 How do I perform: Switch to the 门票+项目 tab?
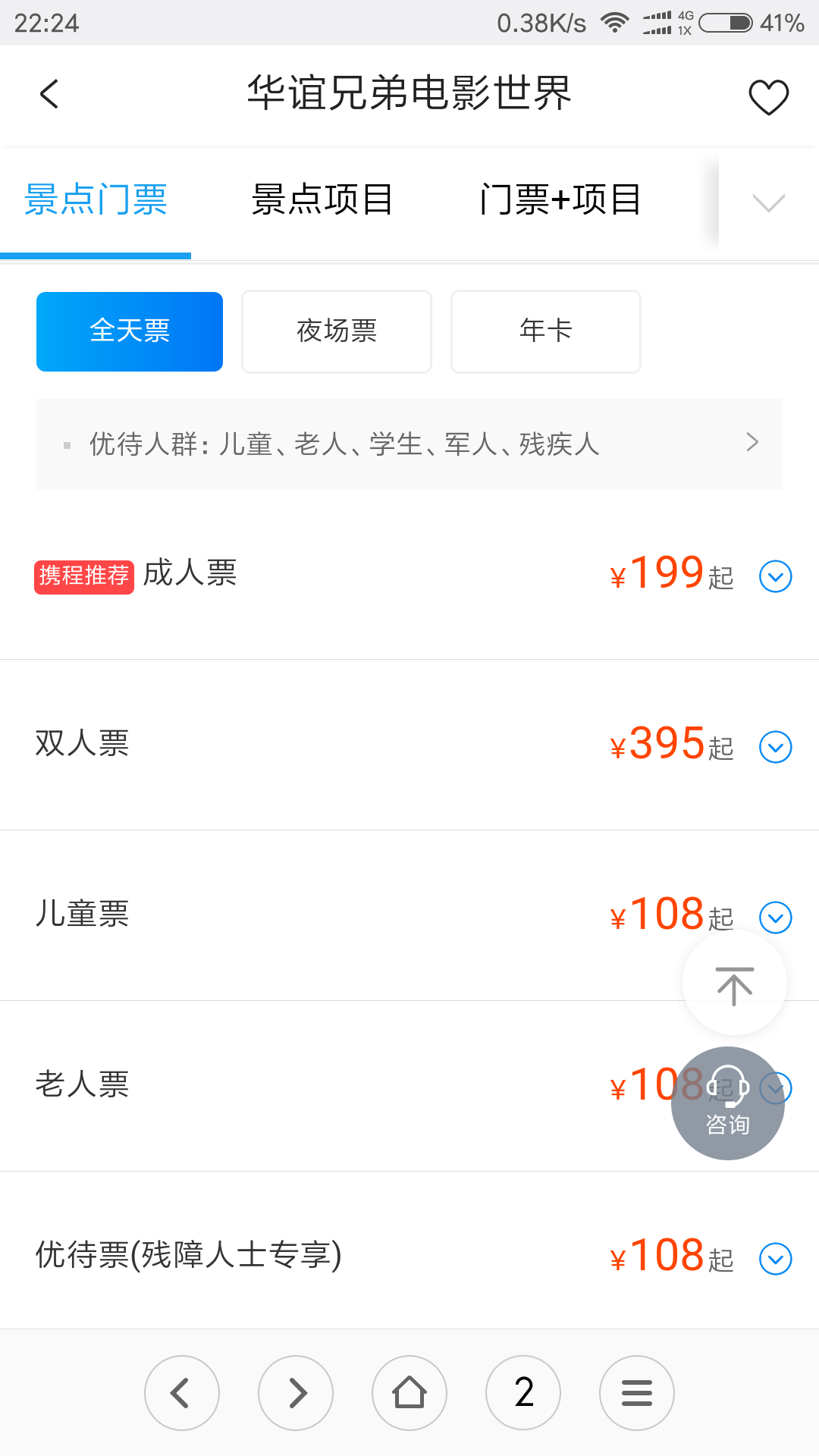(x=560, y=200)
